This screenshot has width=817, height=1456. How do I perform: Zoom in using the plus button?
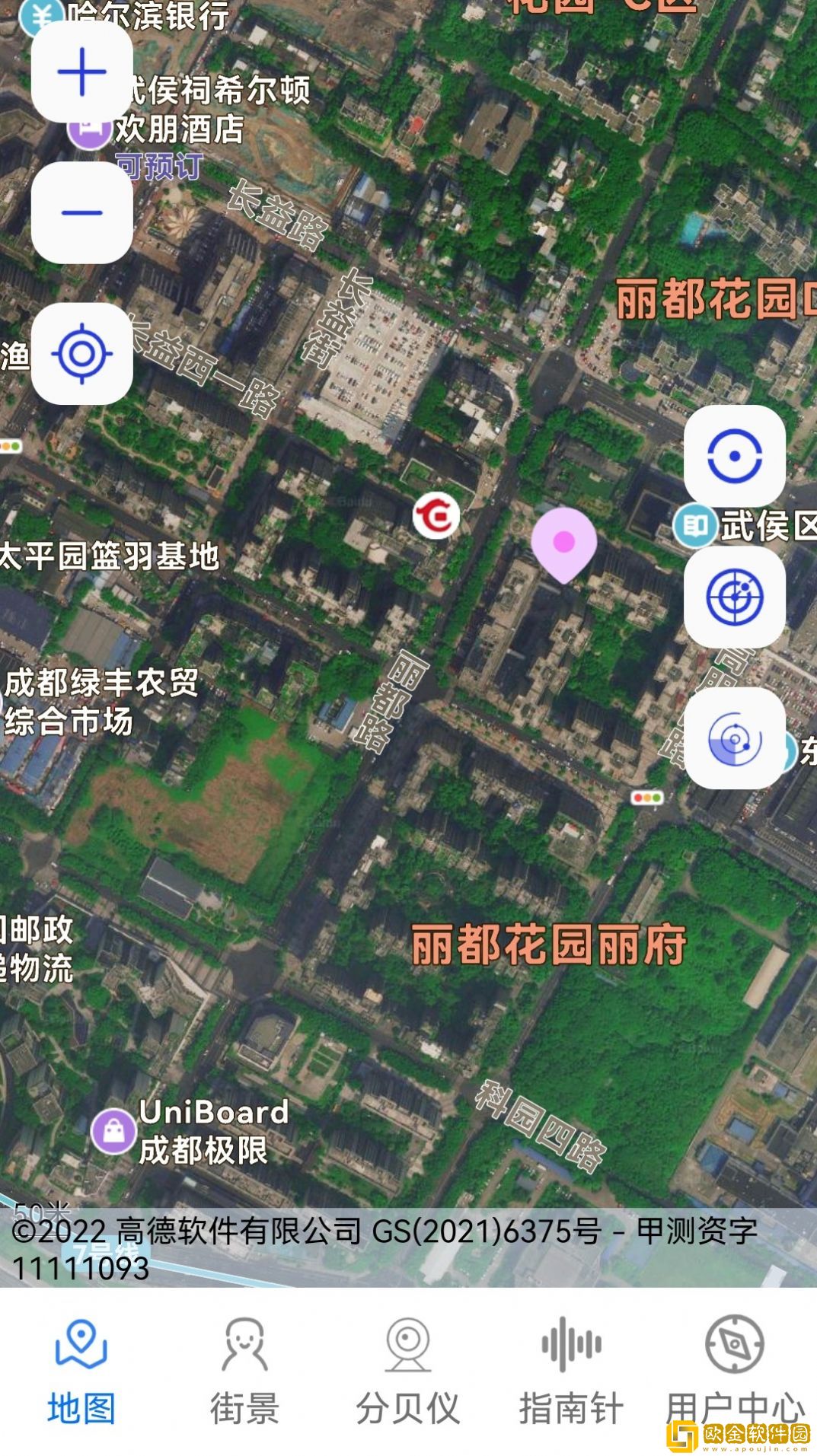pyautogui.click(x=81, y=72)
